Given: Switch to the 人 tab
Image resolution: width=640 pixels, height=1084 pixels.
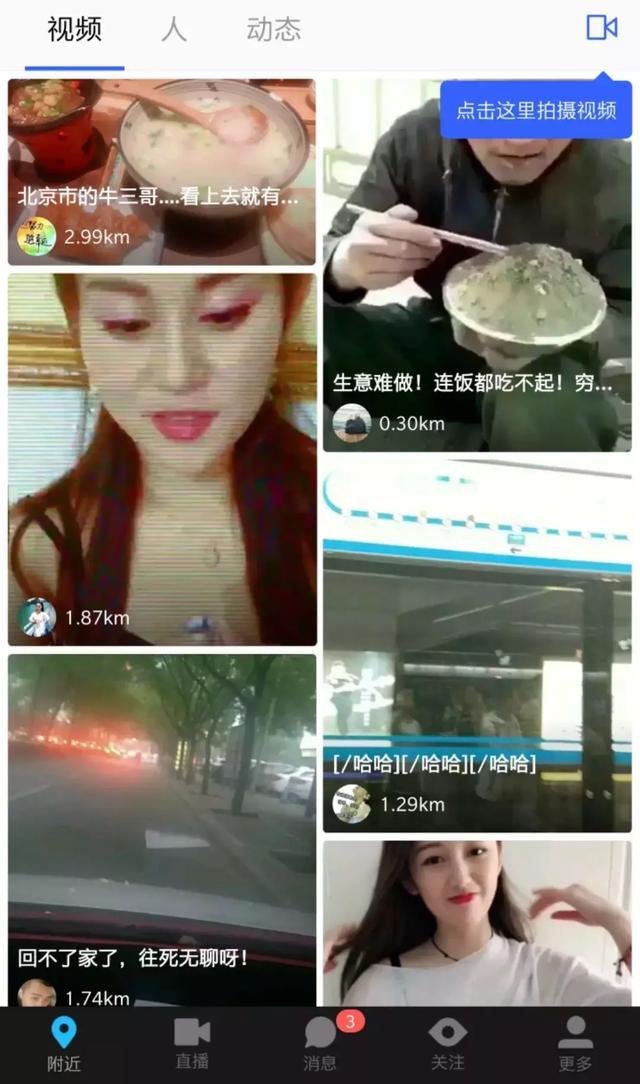Looking at the screenshot, I should (x=174, y=29).
